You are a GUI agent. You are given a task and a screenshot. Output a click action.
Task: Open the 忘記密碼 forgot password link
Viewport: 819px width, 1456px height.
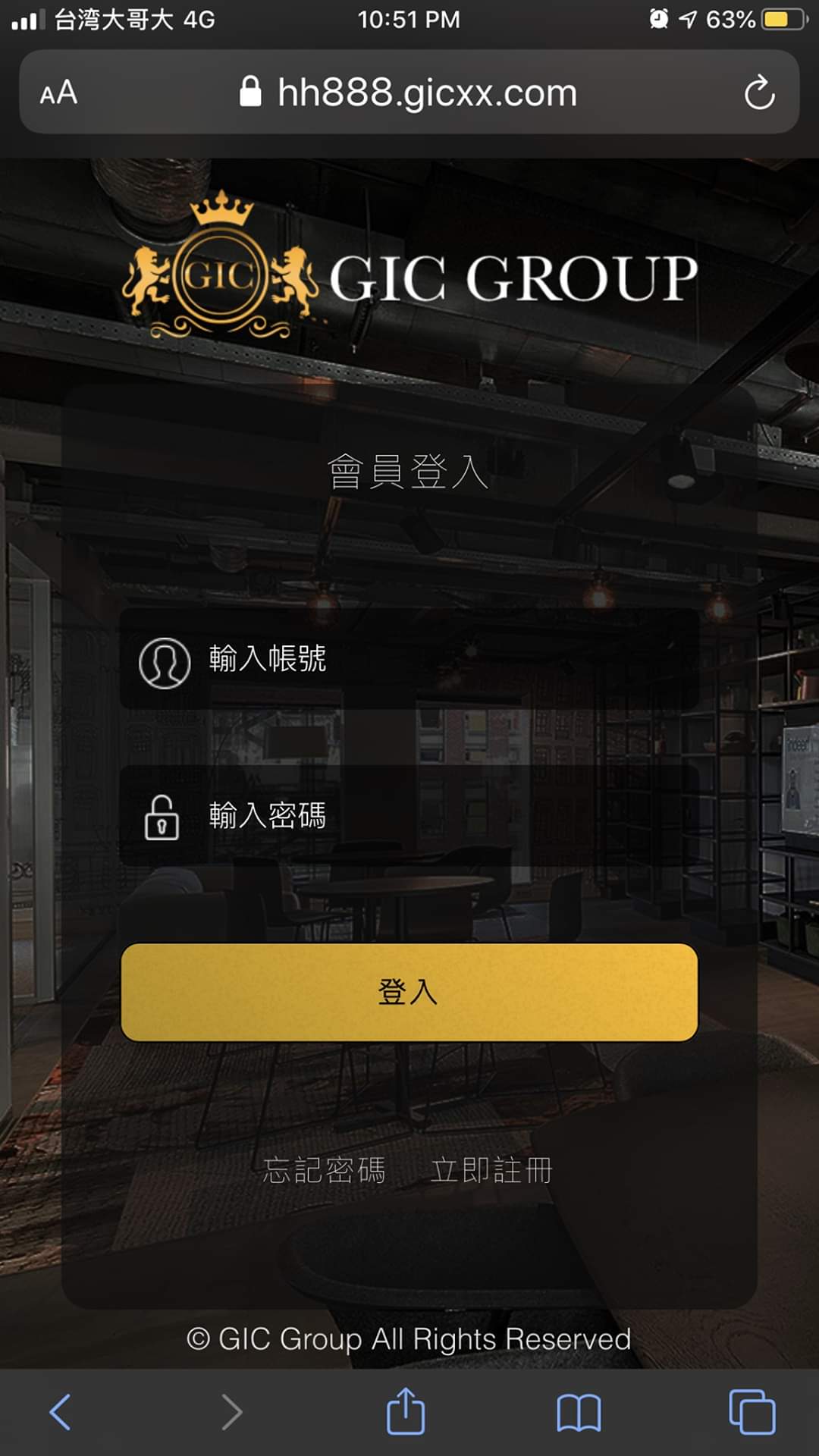325,1170
